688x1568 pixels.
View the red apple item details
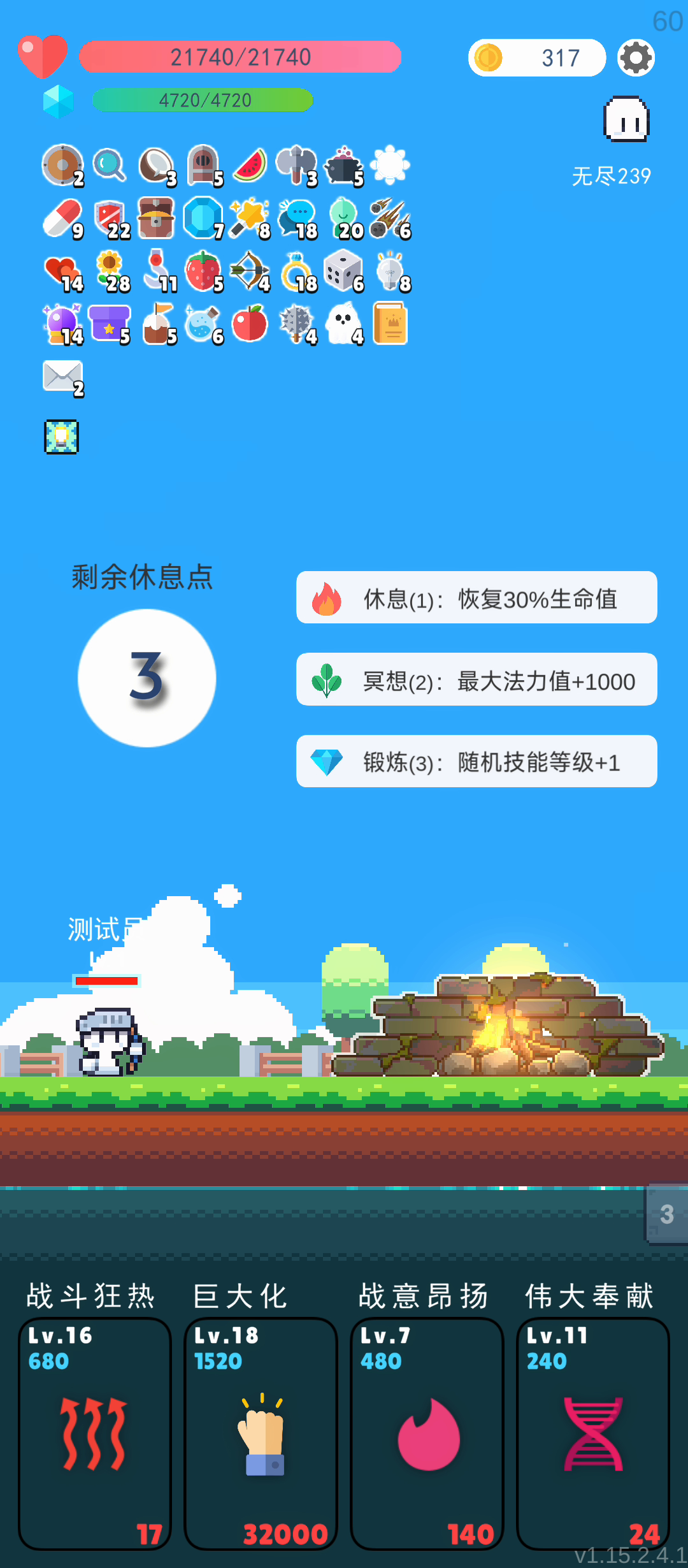(250, 323)
